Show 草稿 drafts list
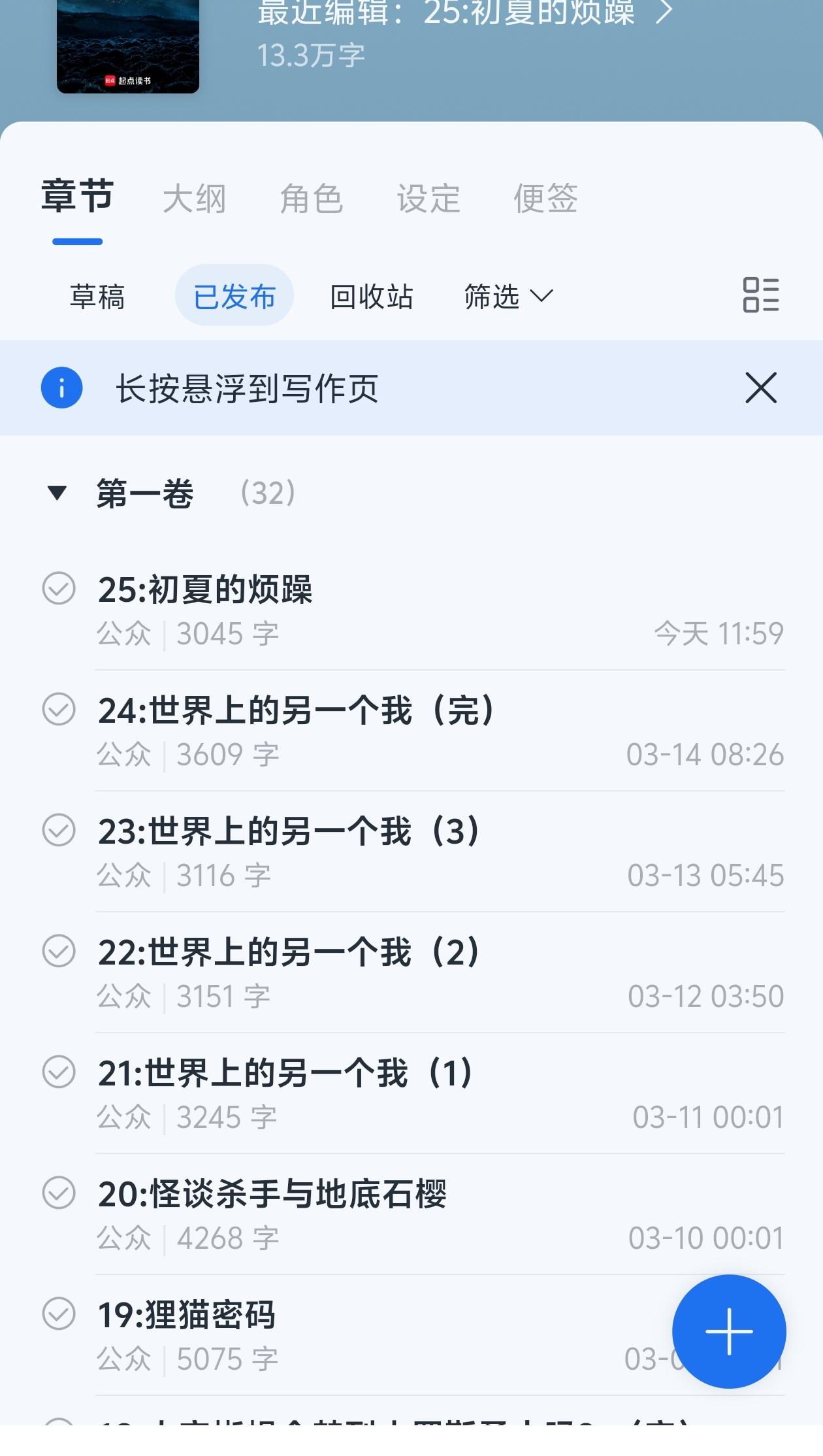Viewport: 823px width, 1456px height. (97, 297)
